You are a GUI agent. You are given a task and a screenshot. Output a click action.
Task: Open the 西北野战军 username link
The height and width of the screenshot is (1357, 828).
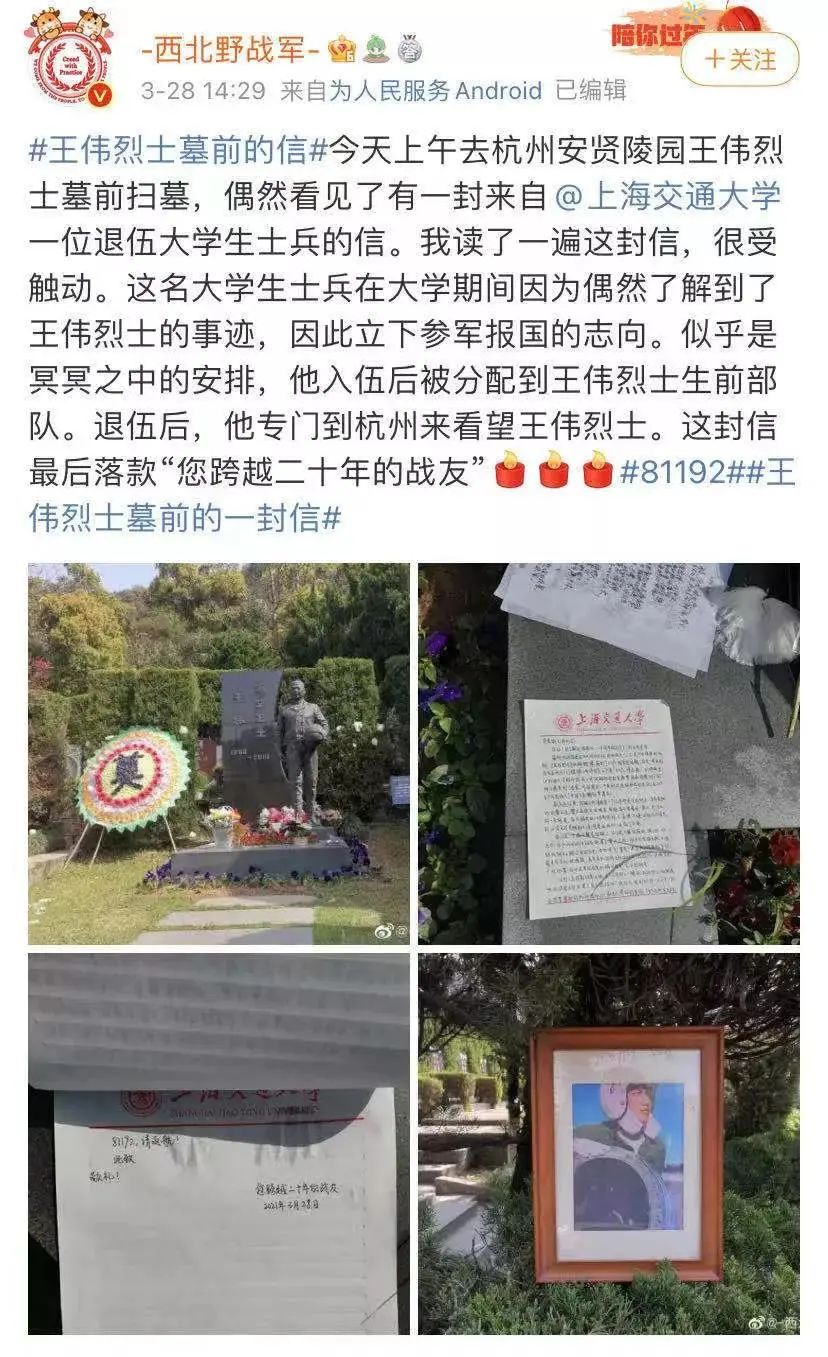coord(230,49)
